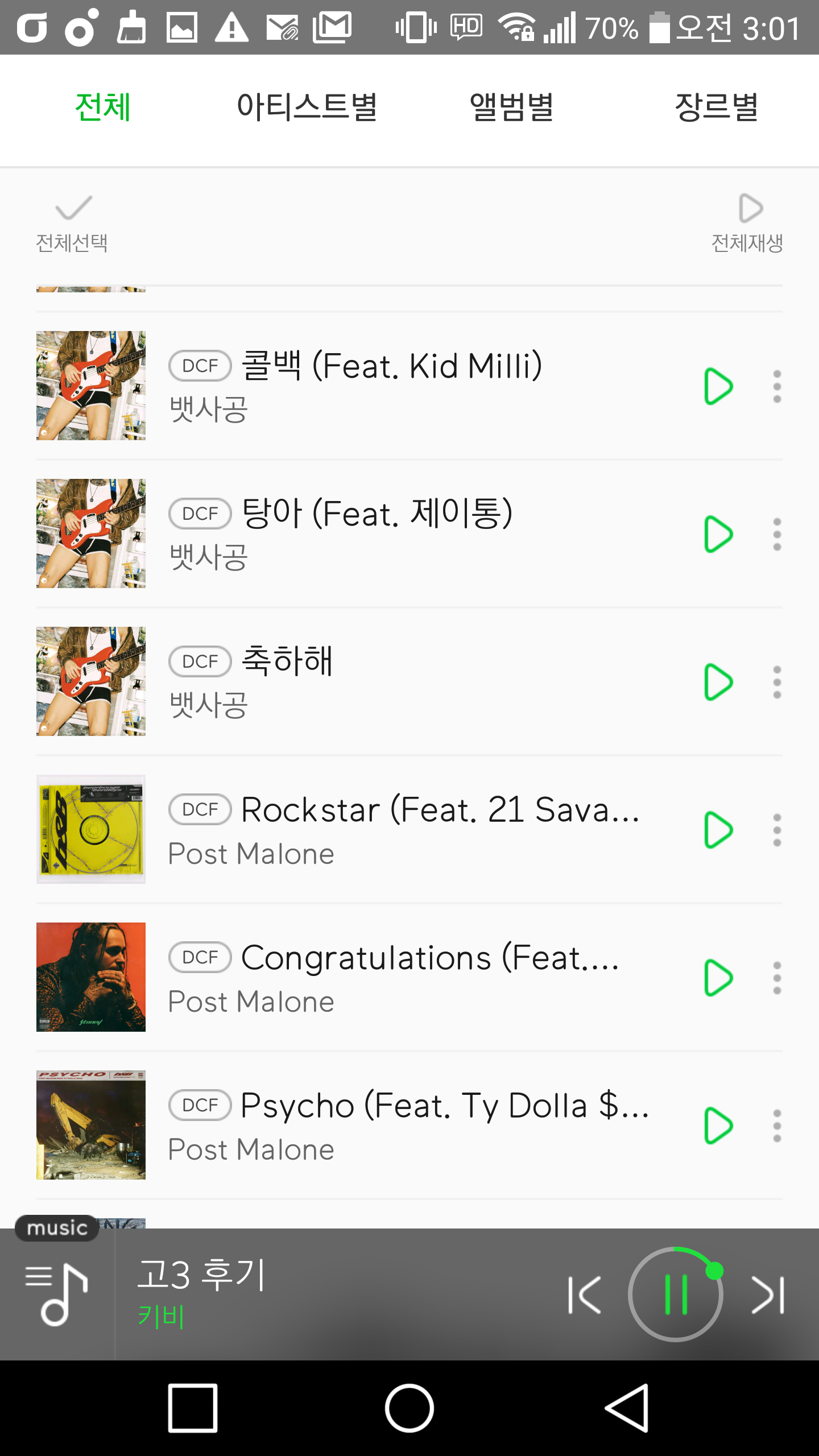Switch to the 앨범별 tab
819x1456 pixels.
[511, 107]
